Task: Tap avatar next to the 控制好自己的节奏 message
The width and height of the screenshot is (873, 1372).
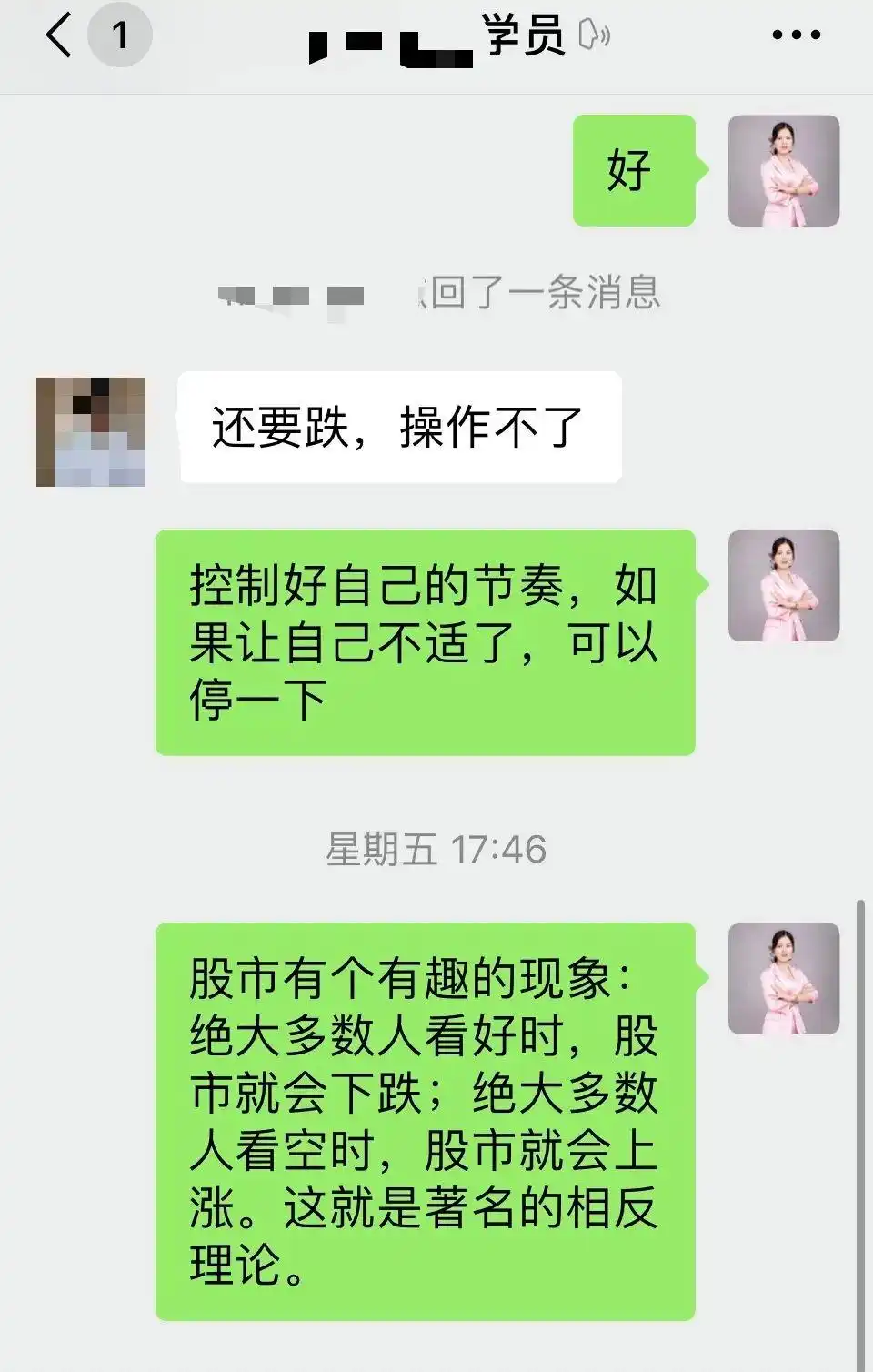Action: point(783,586)
